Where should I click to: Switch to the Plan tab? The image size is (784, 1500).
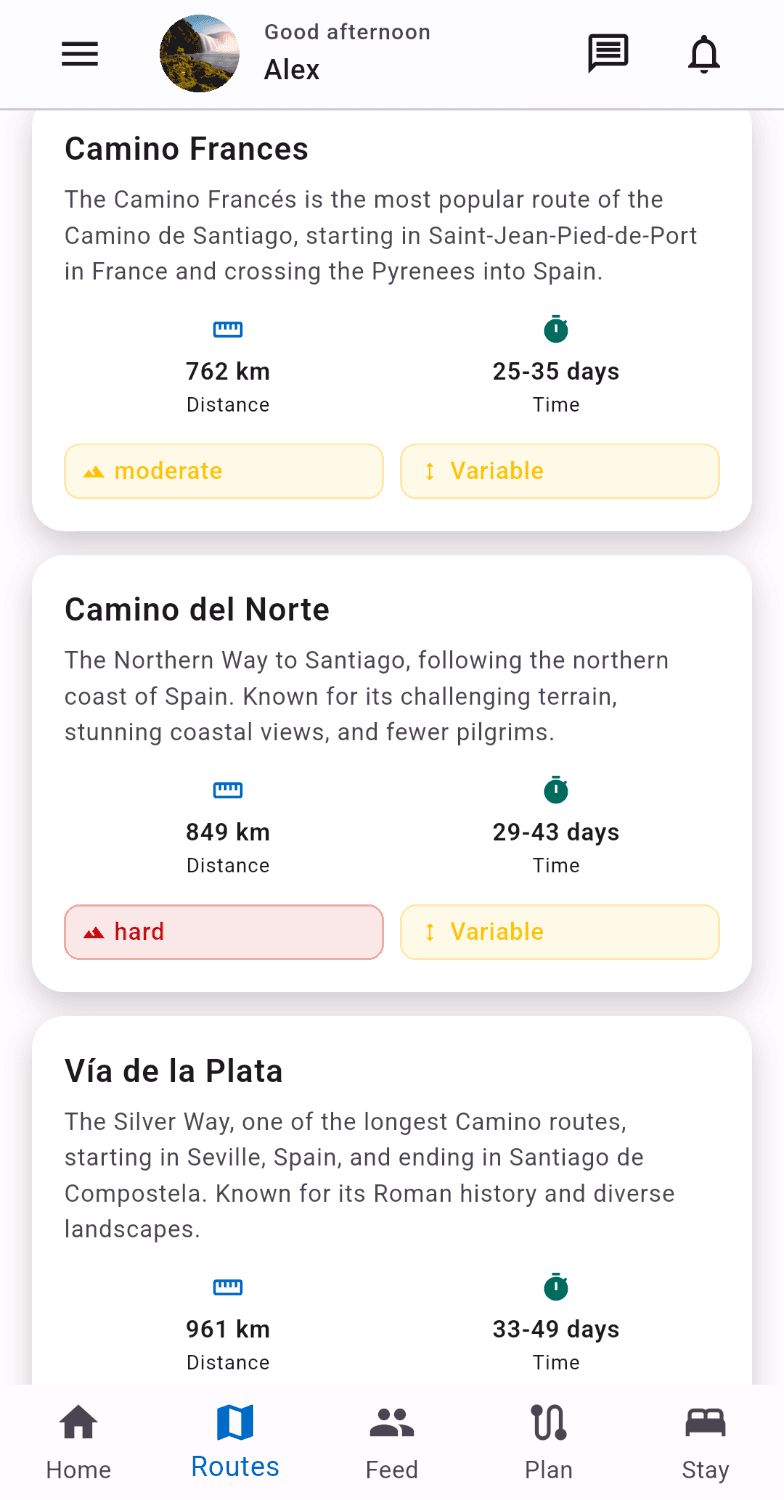coord(548,1442)
